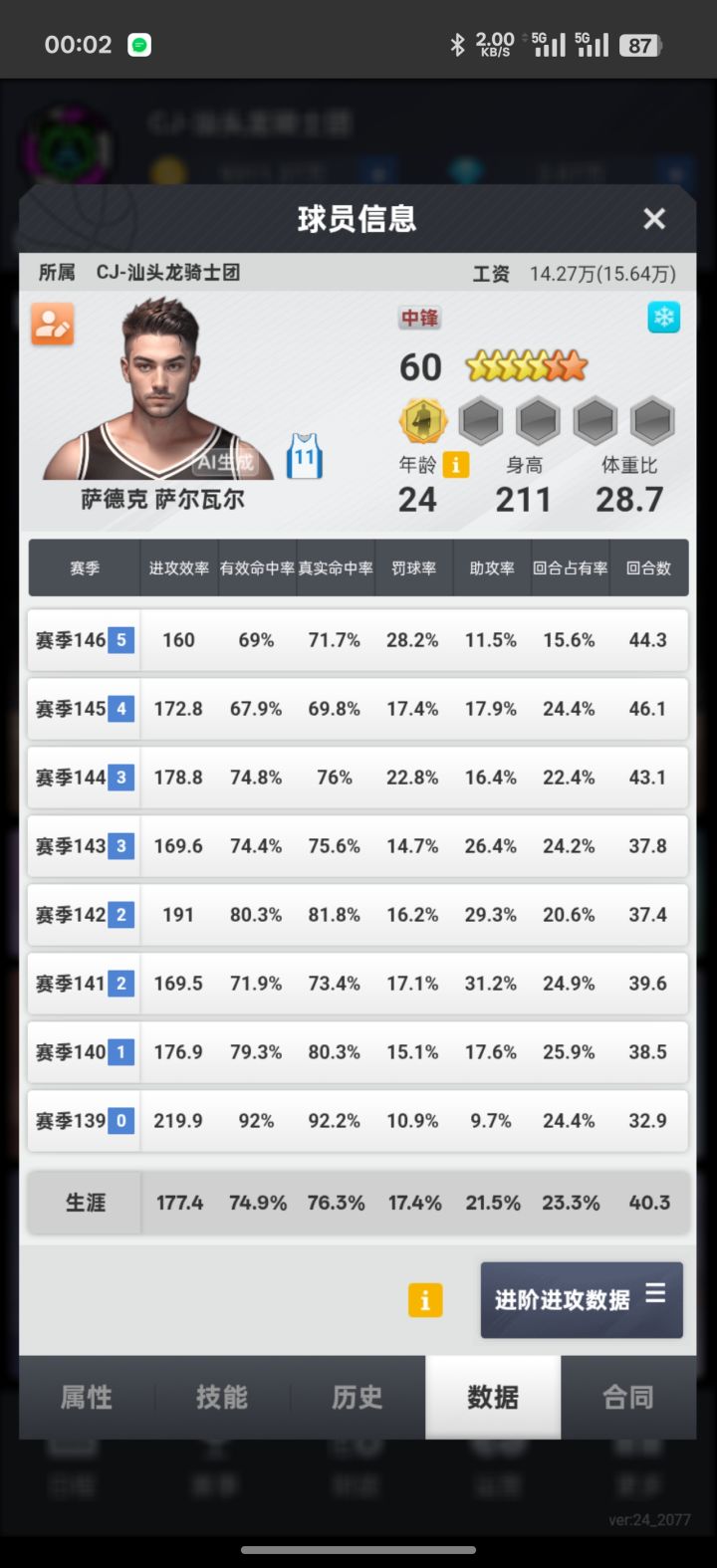Switch to the 属性 tab

87,1397
